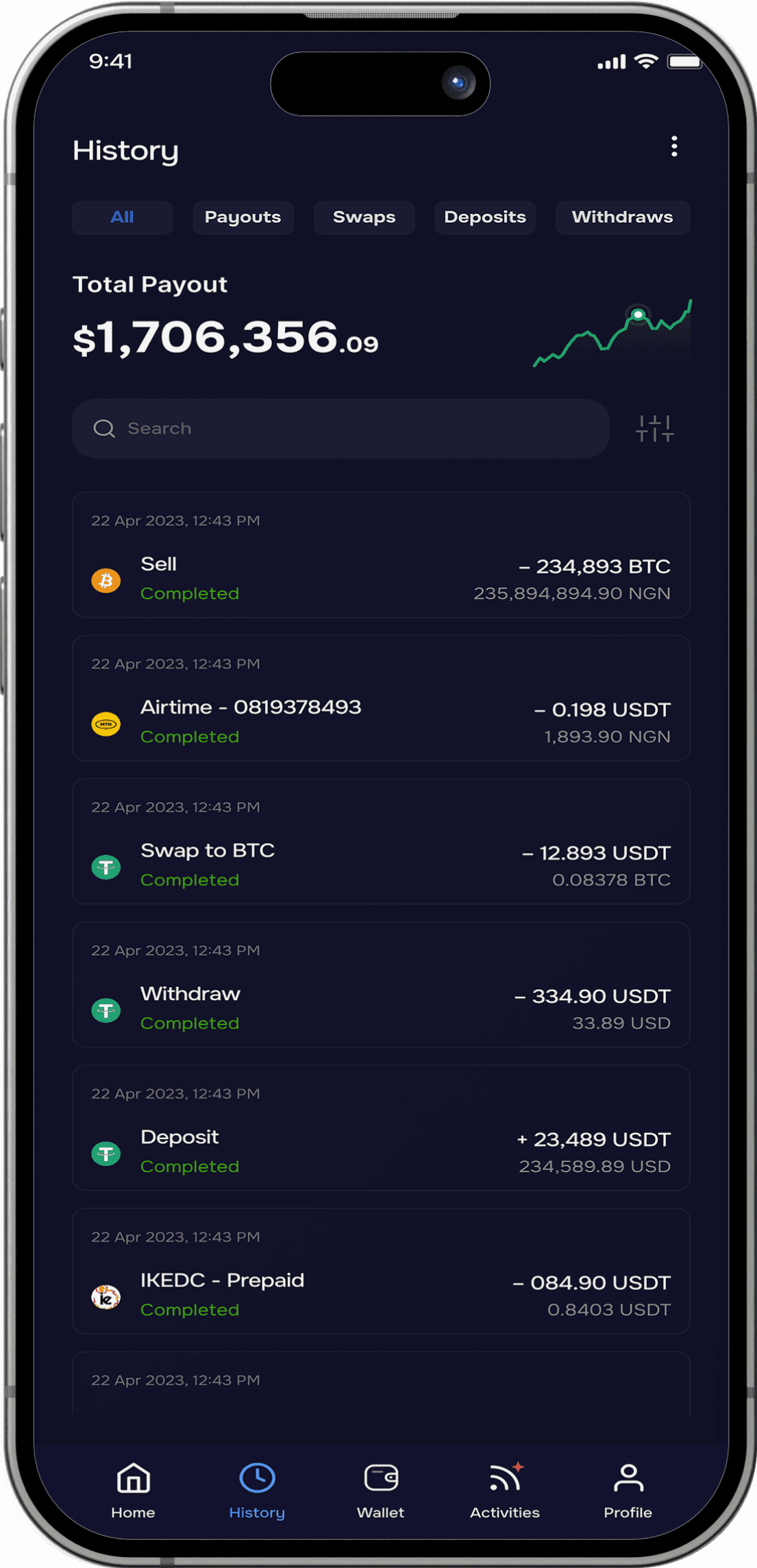Tap the Home icon in bottom navigation

[133, 1478]
